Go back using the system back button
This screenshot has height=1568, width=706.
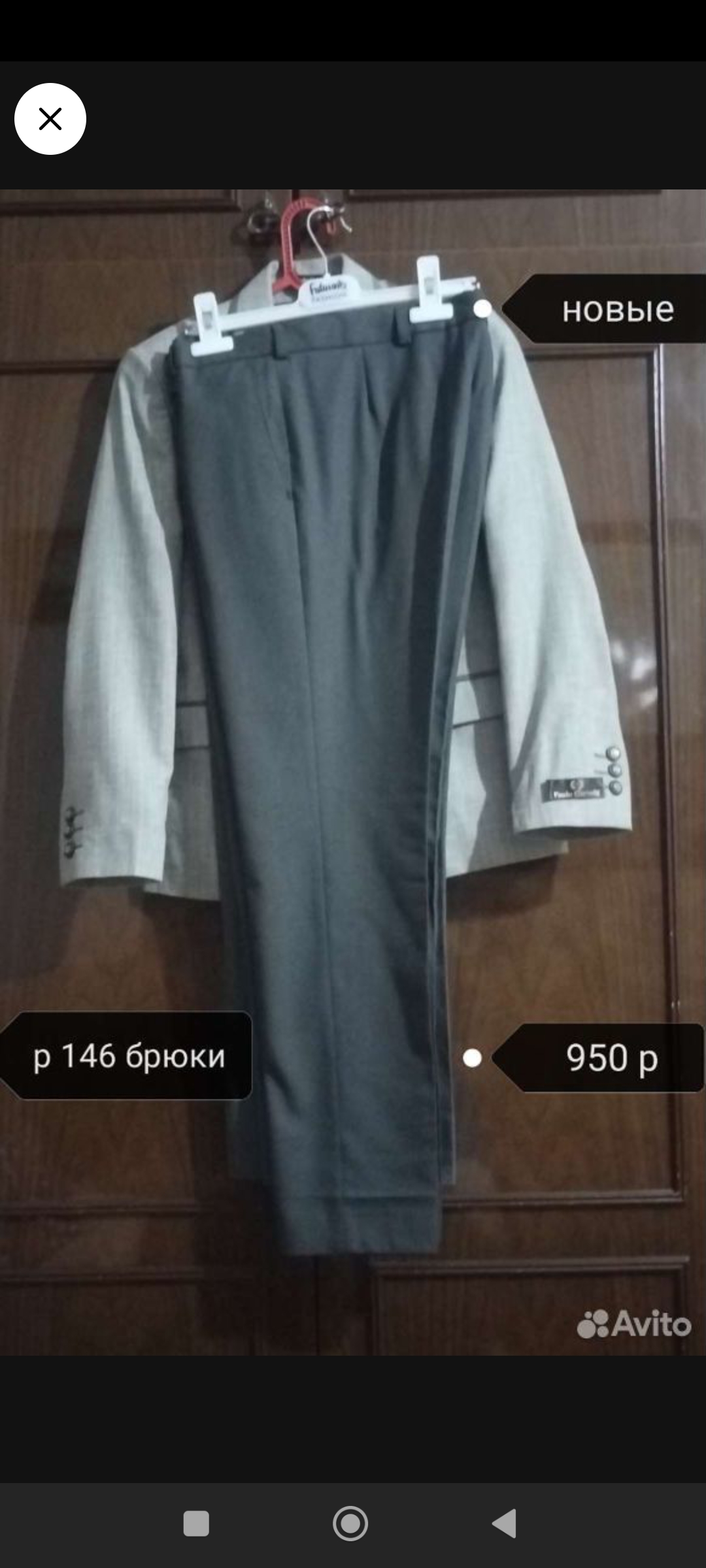coord(505,1523)
